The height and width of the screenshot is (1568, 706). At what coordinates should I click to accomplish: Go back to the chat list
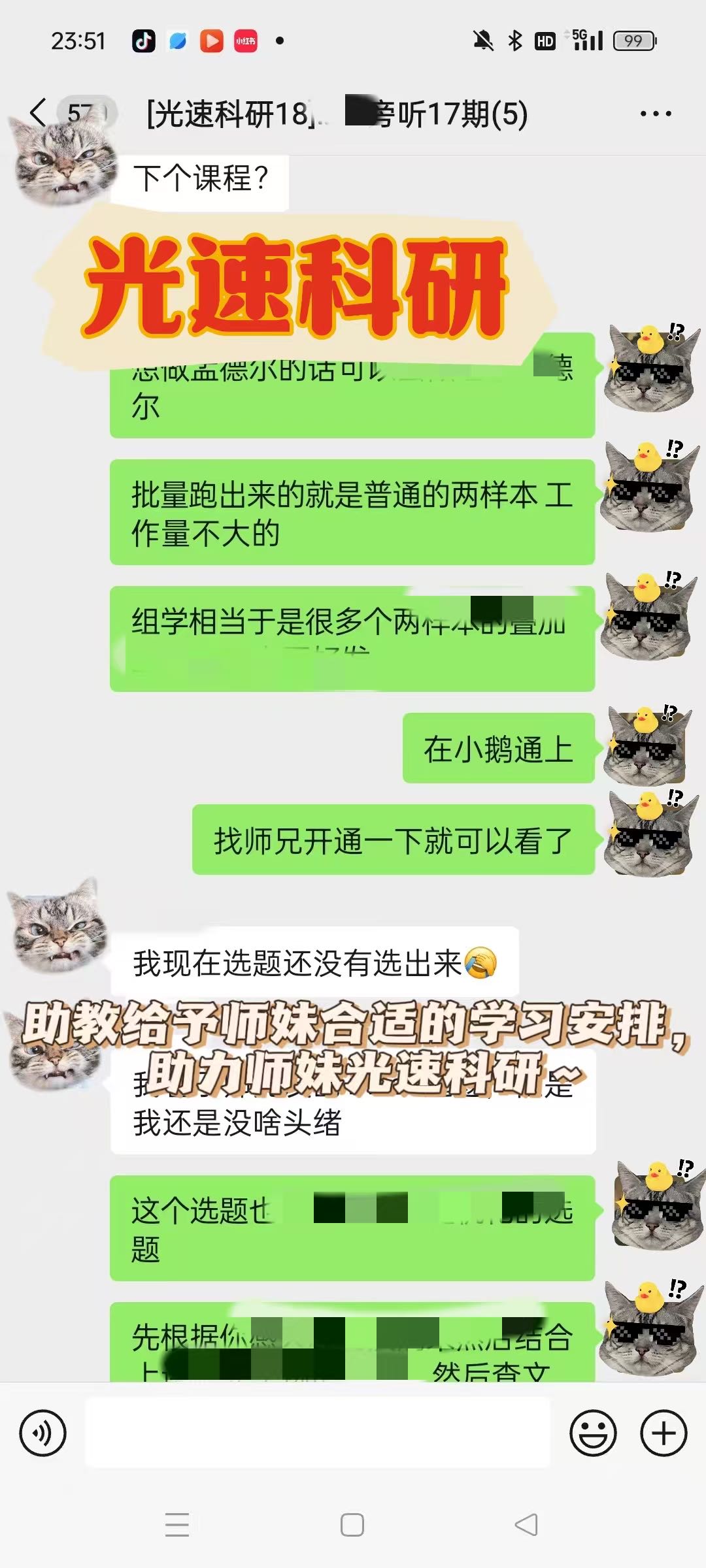click(x=39, y=113)
